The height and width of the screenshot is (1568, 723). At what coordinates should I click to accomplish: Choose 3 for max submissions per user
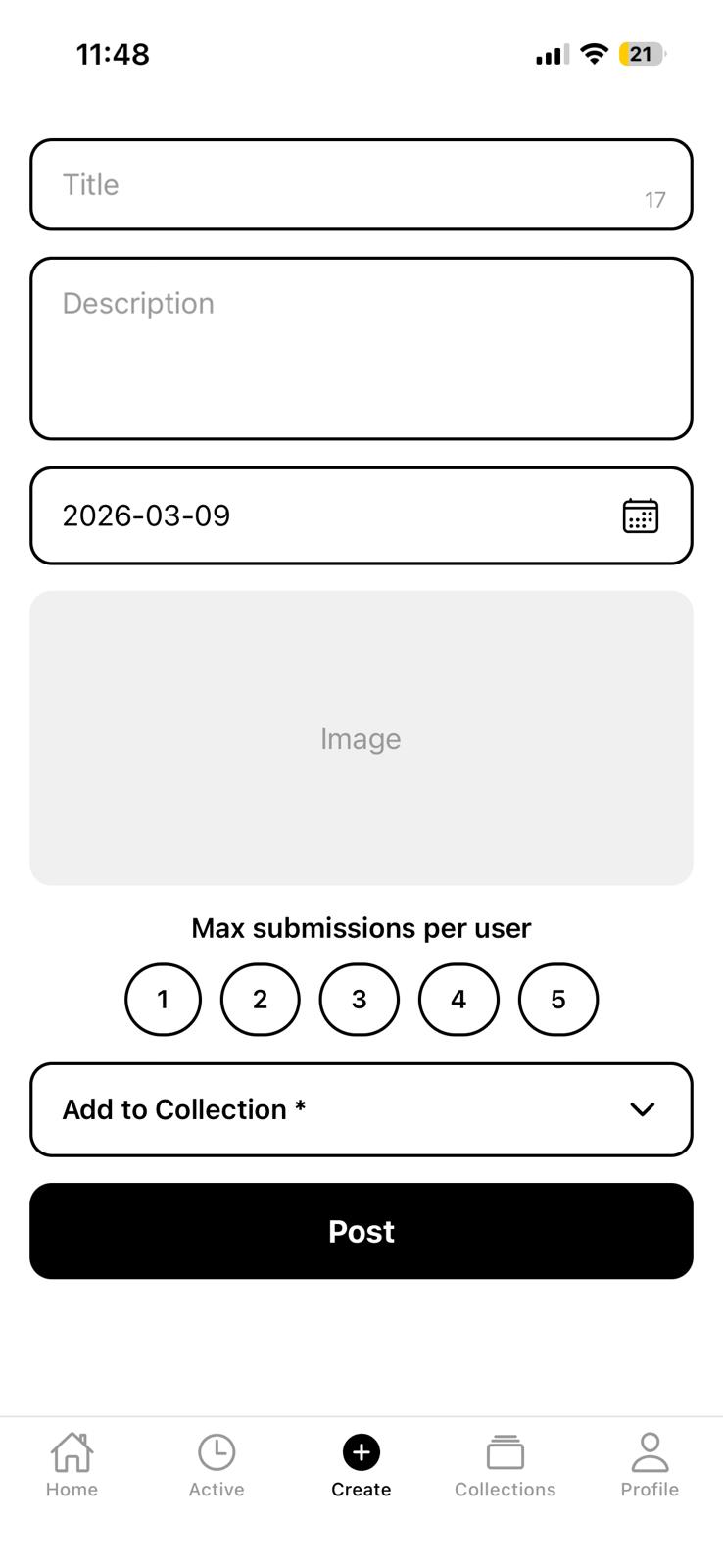tap(360, 999)
